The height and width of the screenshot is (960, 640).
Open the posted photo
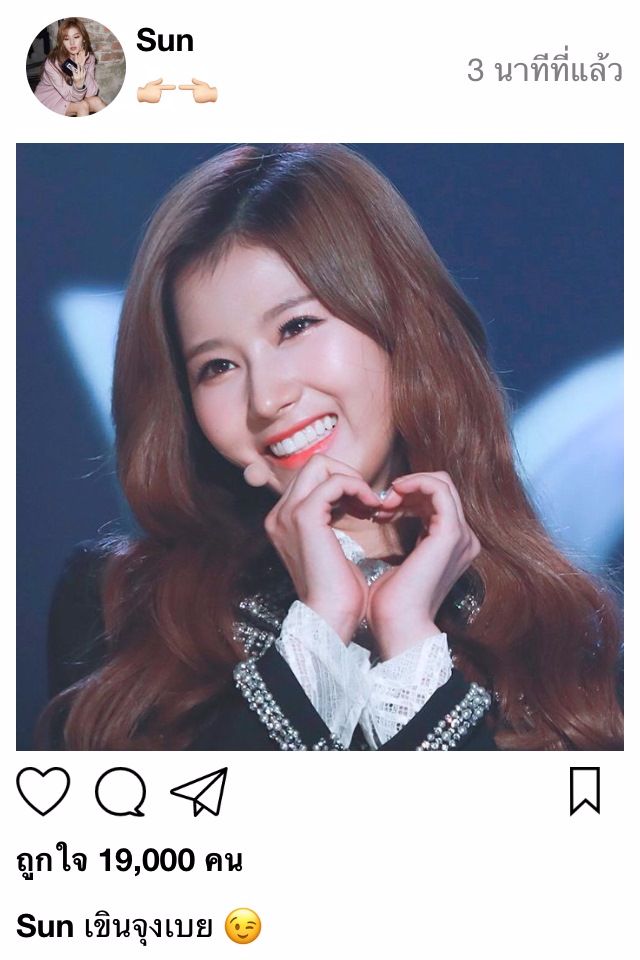[320, 446]
